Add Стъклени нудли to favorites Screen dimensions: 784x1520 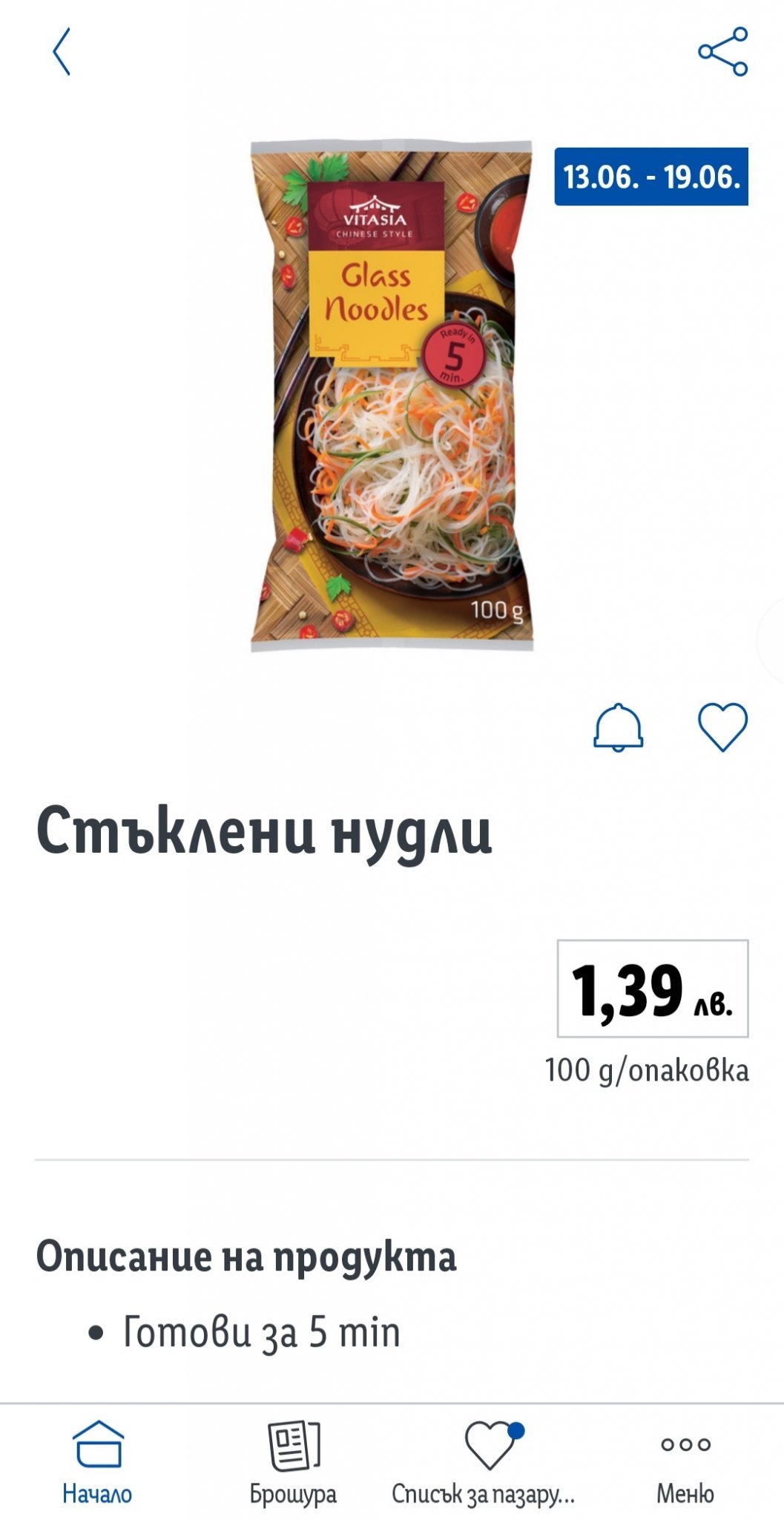(722, 727)
